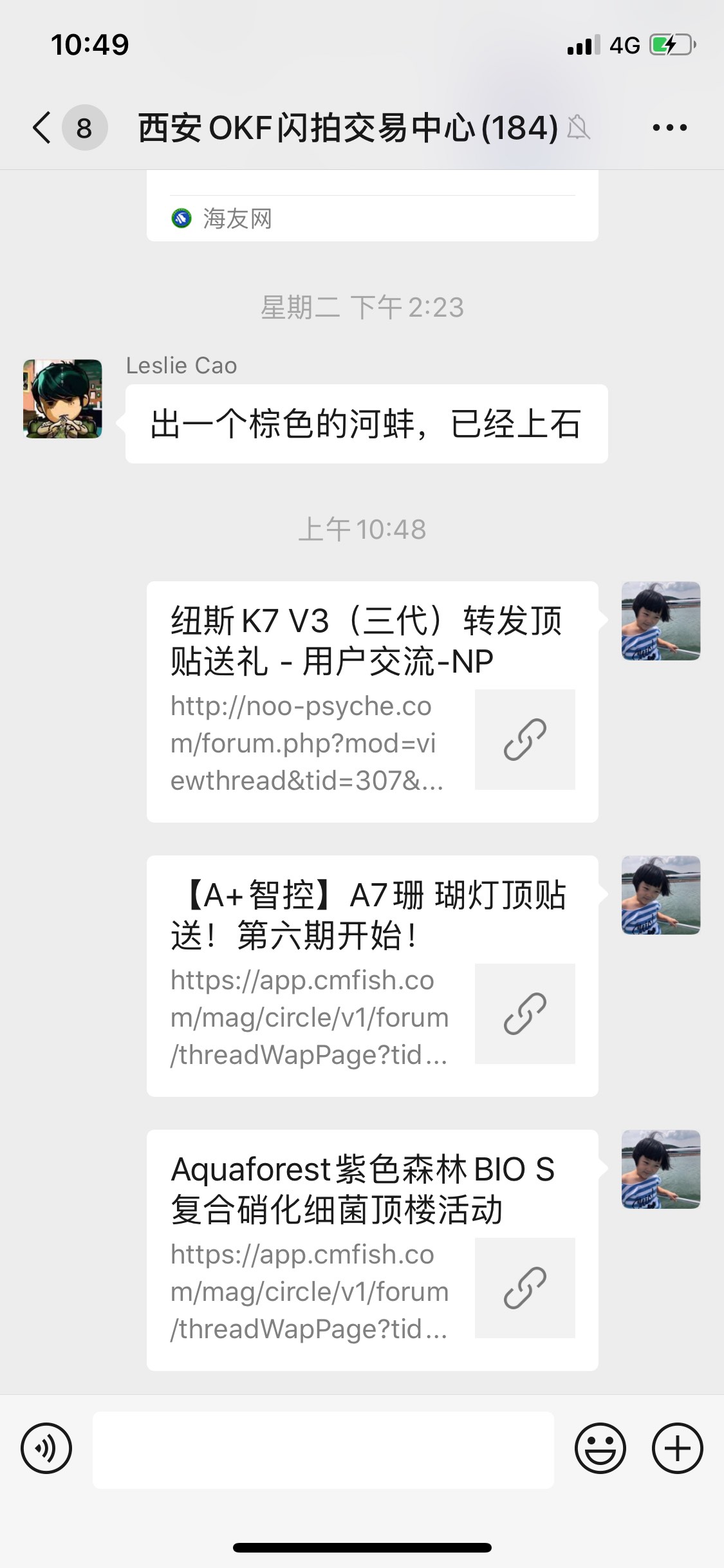Open the emoji sticker panel
The width and height of the screenshot is (724, 1568).
pyautogui.click(x=600, y=1449)
